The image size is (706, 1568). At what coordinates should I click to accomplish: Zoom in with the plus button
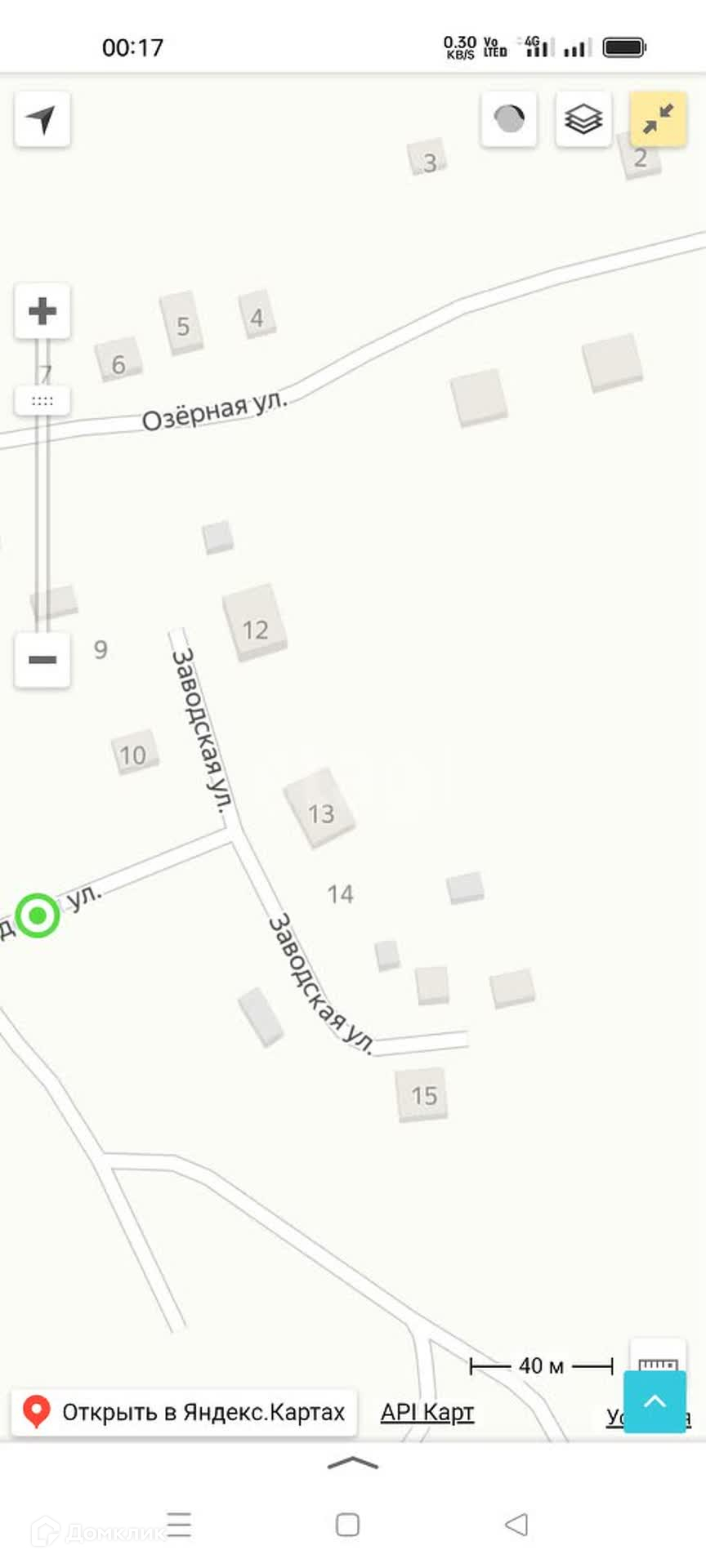pyautogui.click(x=42, y=311)
